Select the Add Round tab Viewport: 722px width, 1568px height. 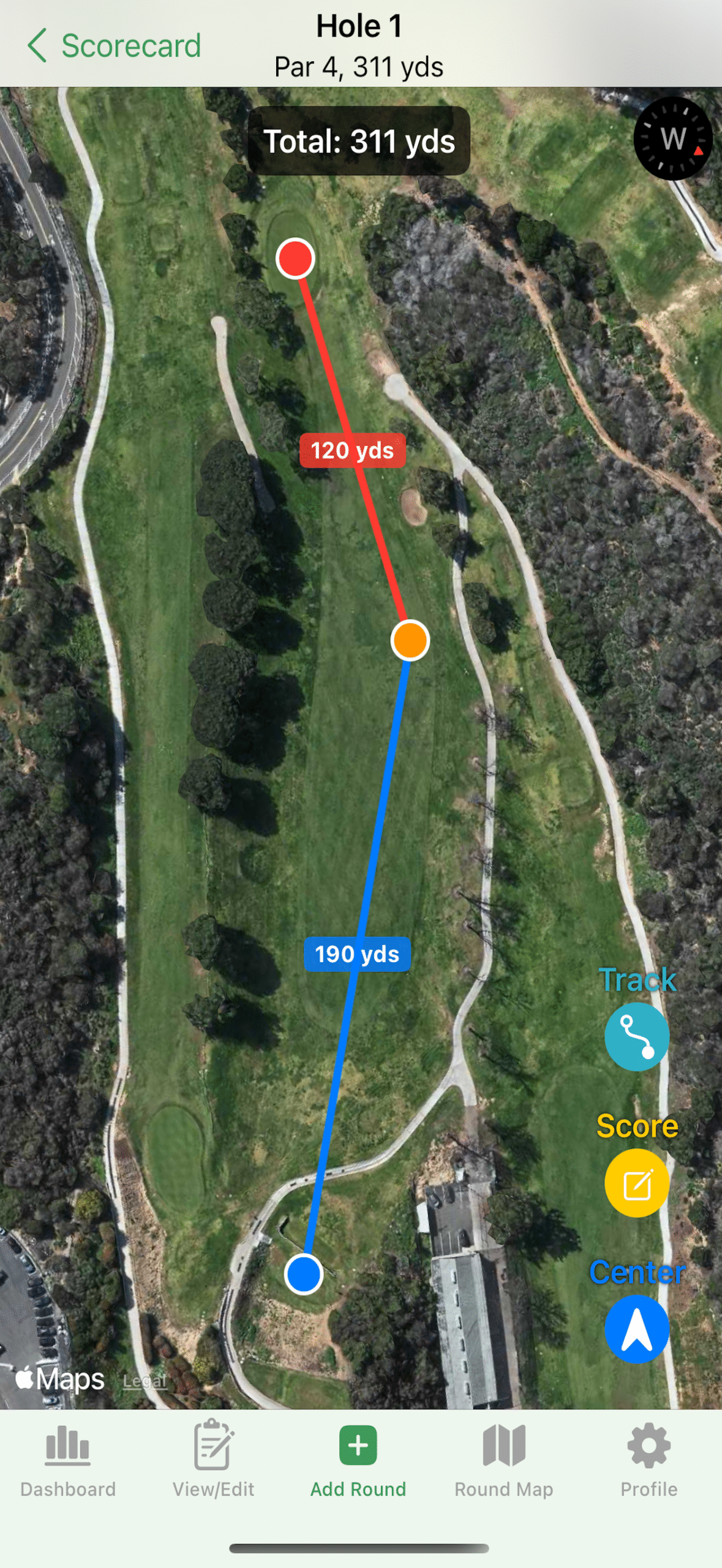358,1461
